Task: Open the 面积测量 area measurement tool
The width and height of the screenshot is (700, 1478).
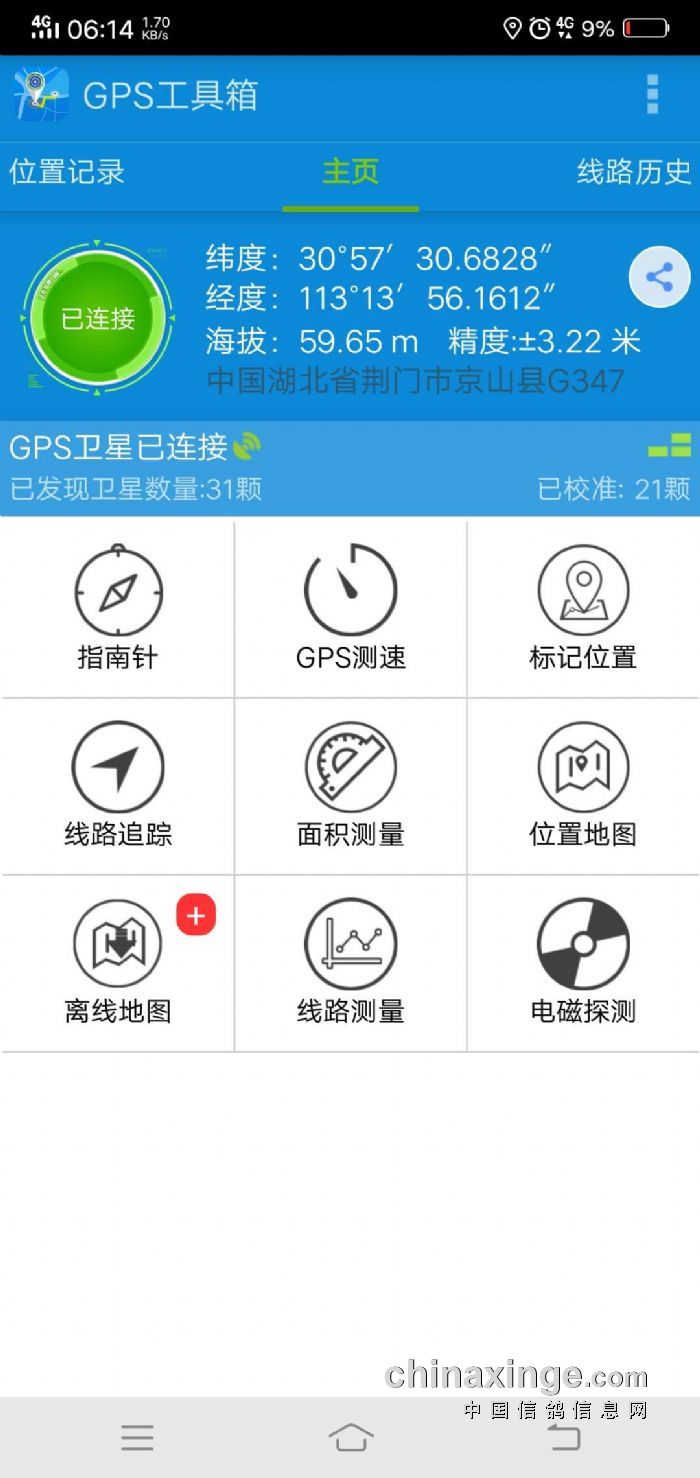Action: (350, 785)
